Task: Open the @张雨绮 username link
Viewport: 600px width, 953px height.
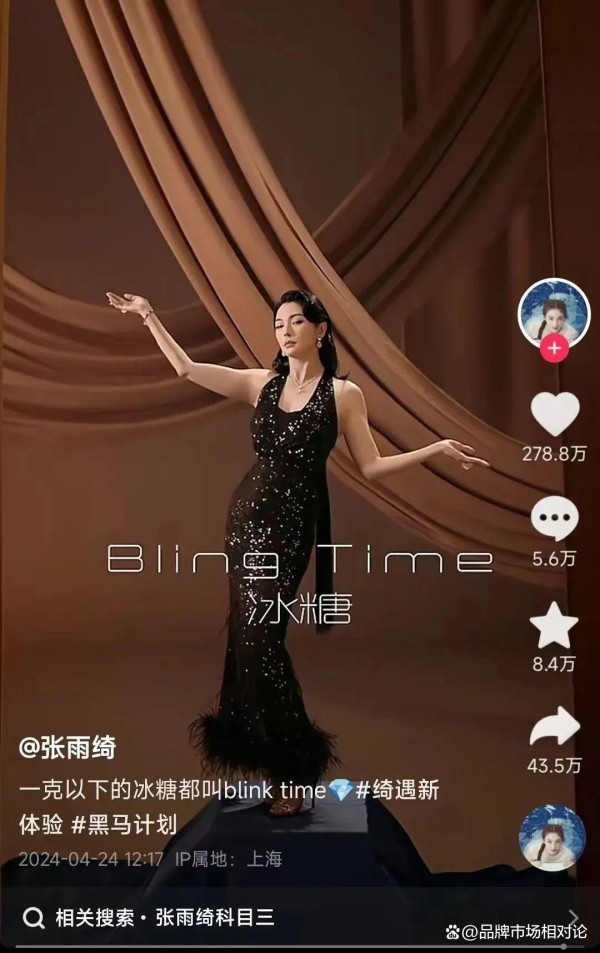Action: coord(67,747)
